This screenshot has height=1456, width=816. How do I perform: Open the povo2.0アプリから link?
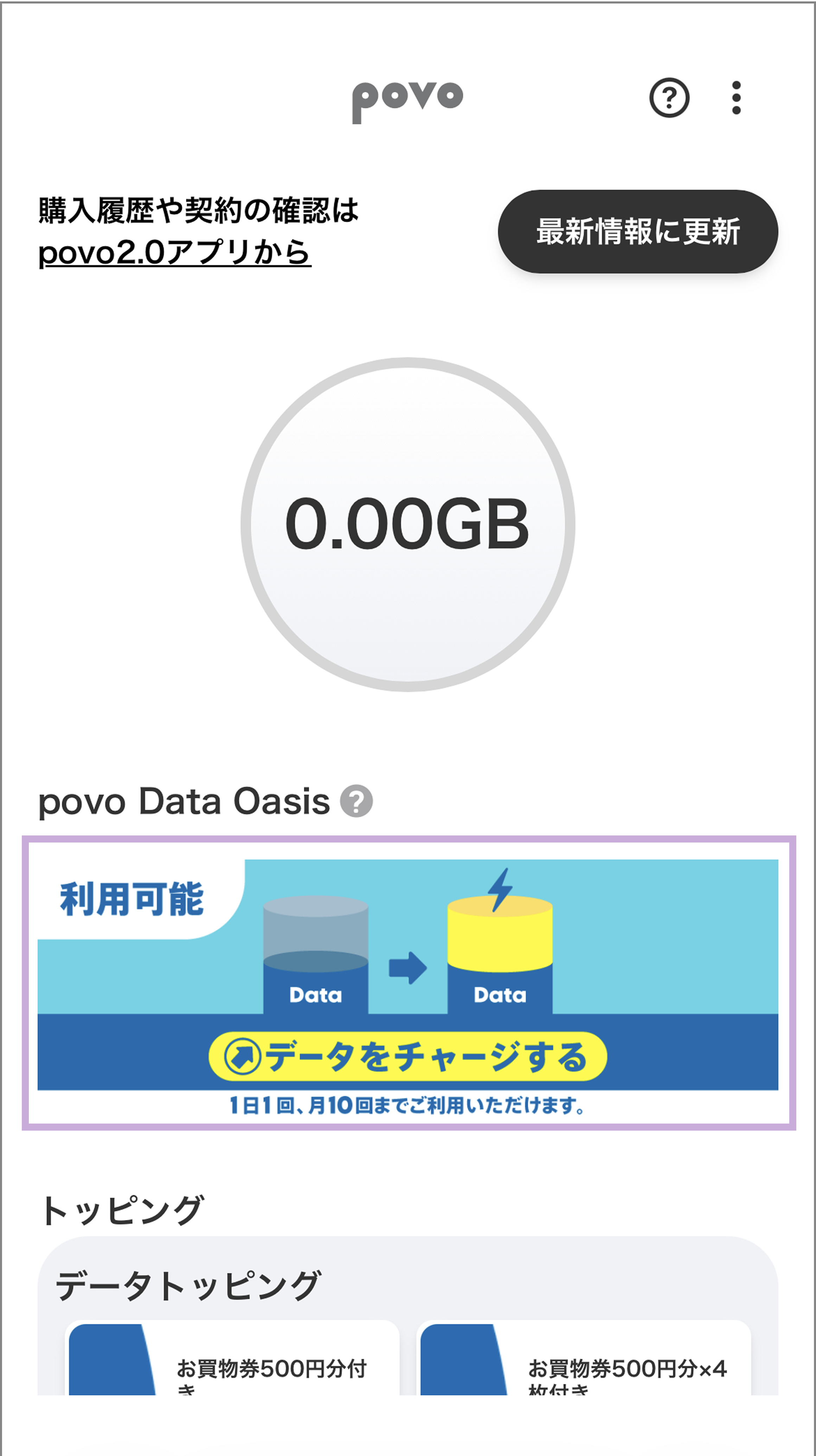coord(174,252)
